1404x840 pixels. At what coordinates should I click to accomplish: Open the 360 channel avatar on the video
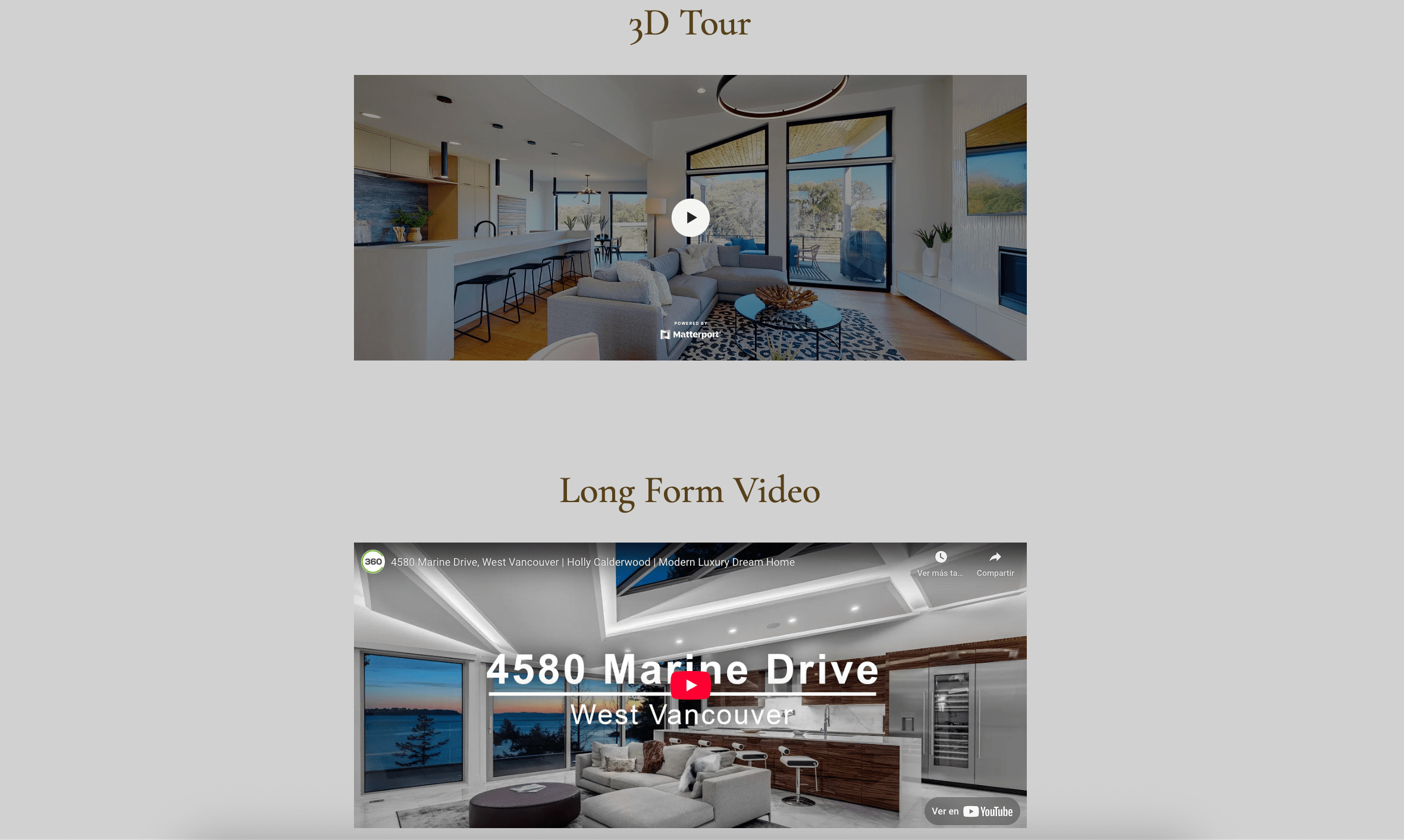[x=373, y=562]
